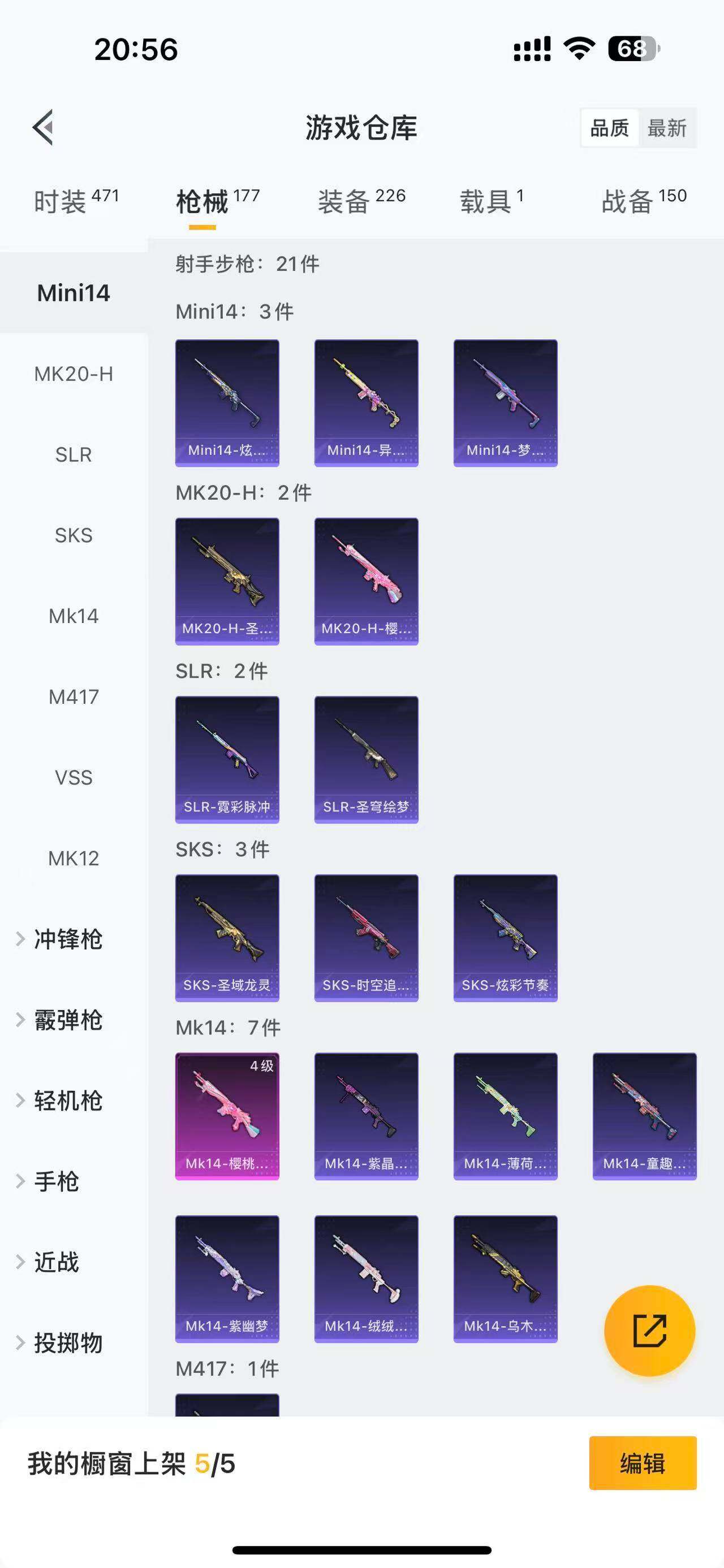Viewport: 724px width, 1568px height.
Task: Sort warehouse by 最新
Action: (667, 128)
